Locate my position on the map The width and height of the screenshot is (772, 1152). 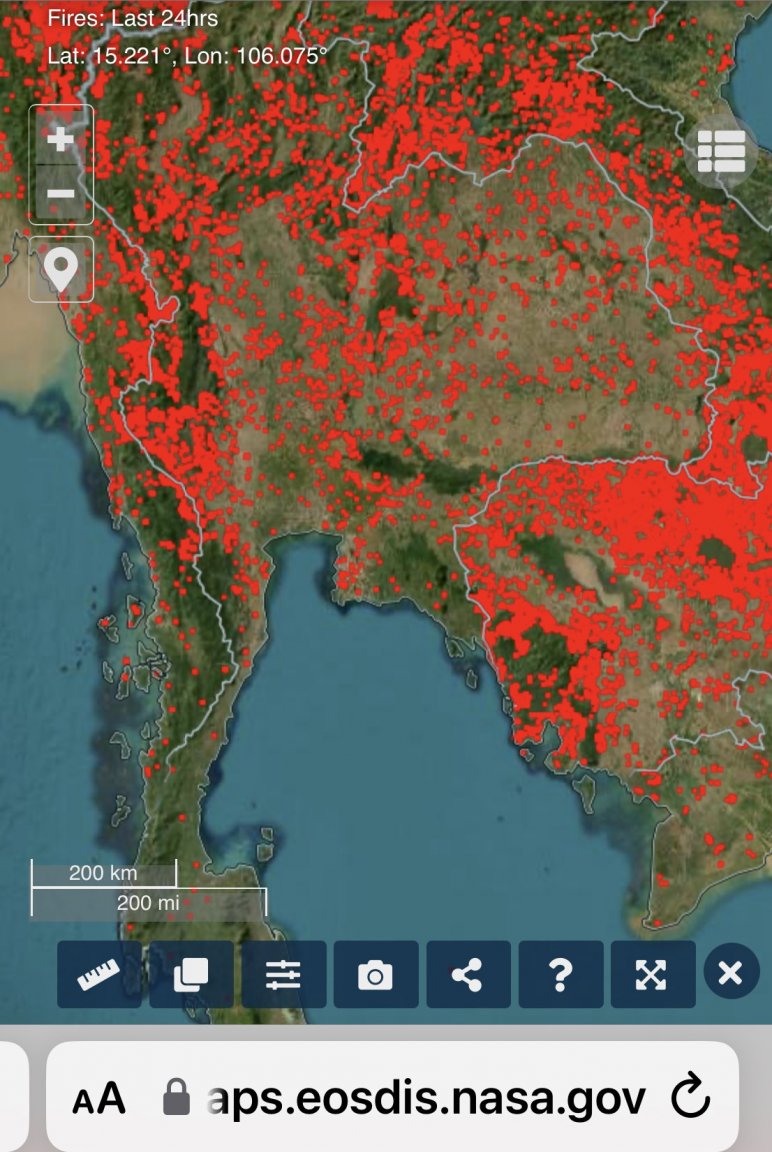point(61,269)
